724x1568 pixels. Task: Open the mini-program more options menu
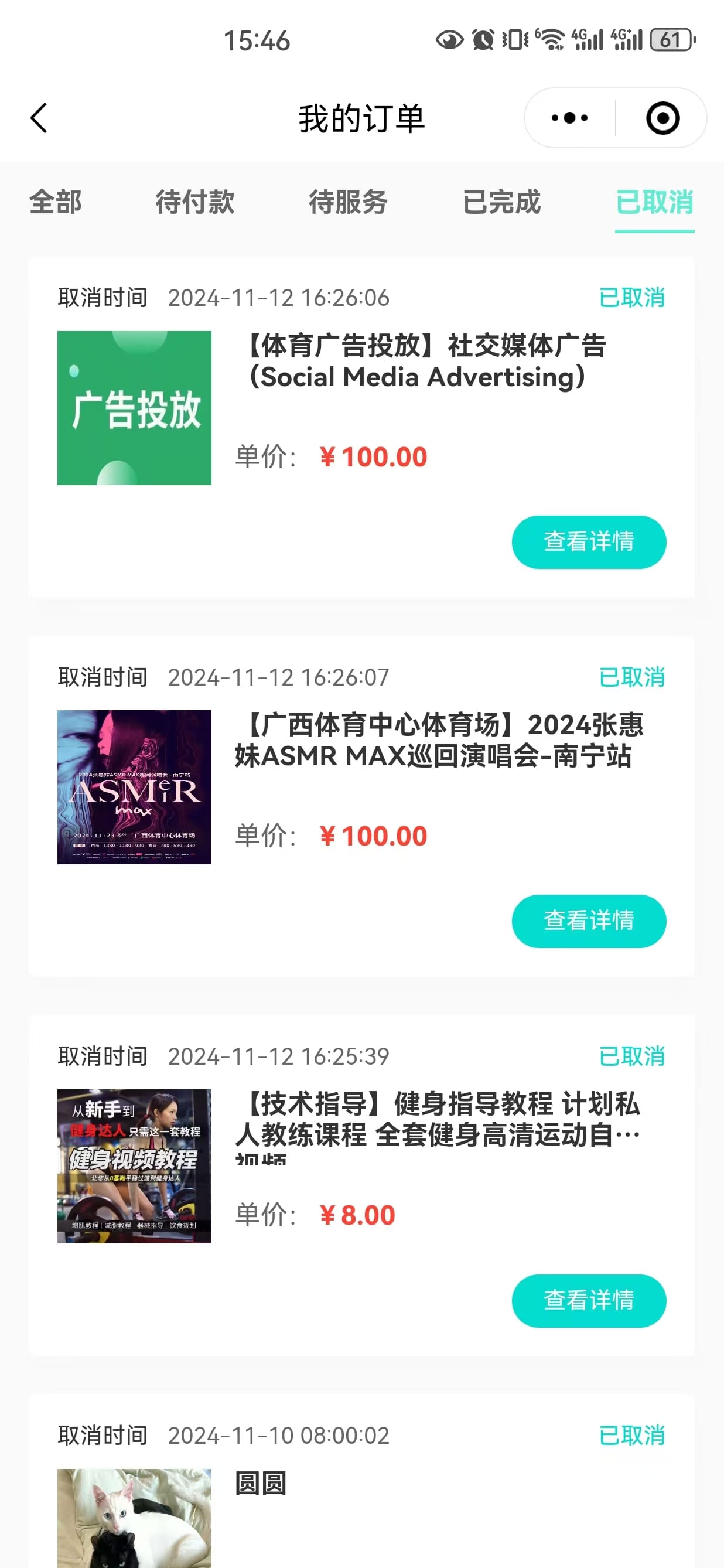click(x=569, y=117)
